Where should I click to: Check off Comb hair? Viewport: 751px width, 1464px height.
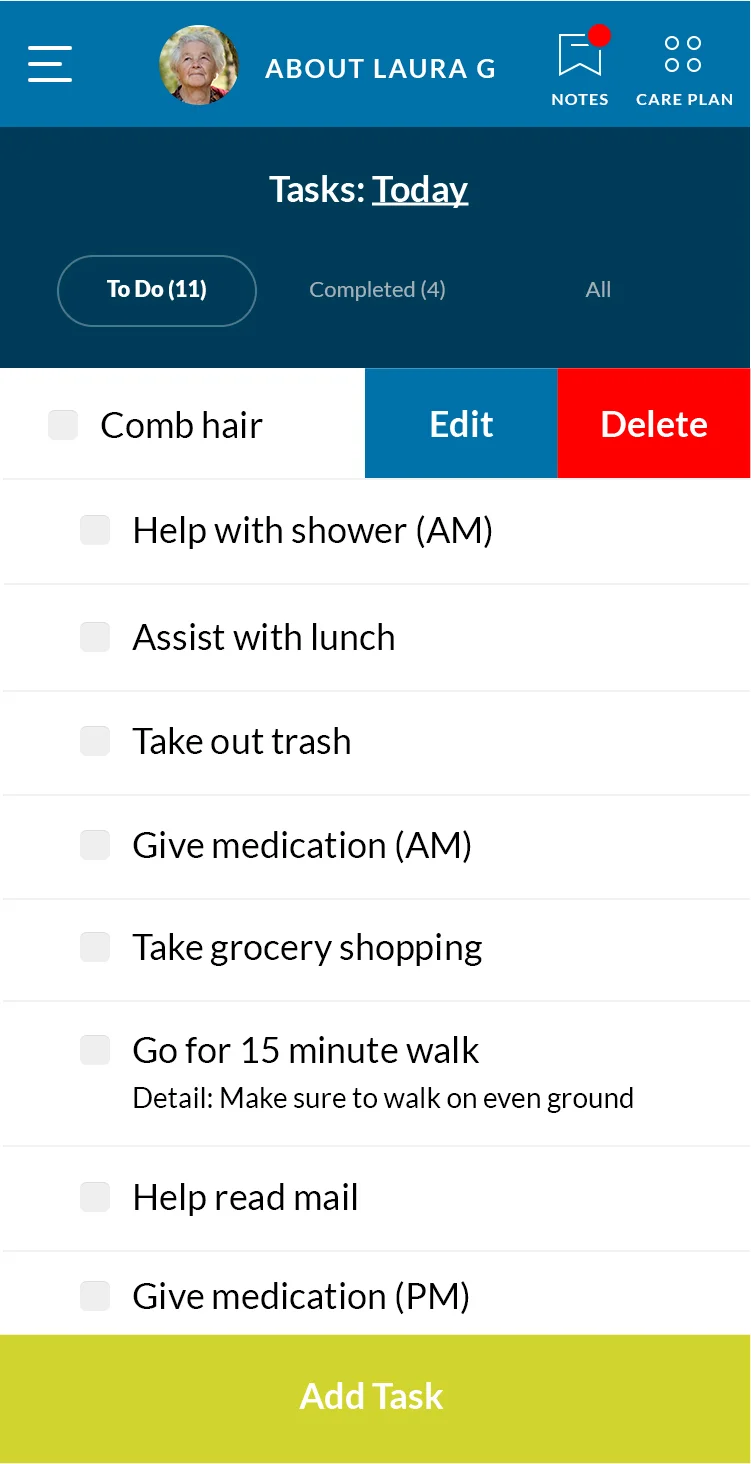(x=63, y=425)
